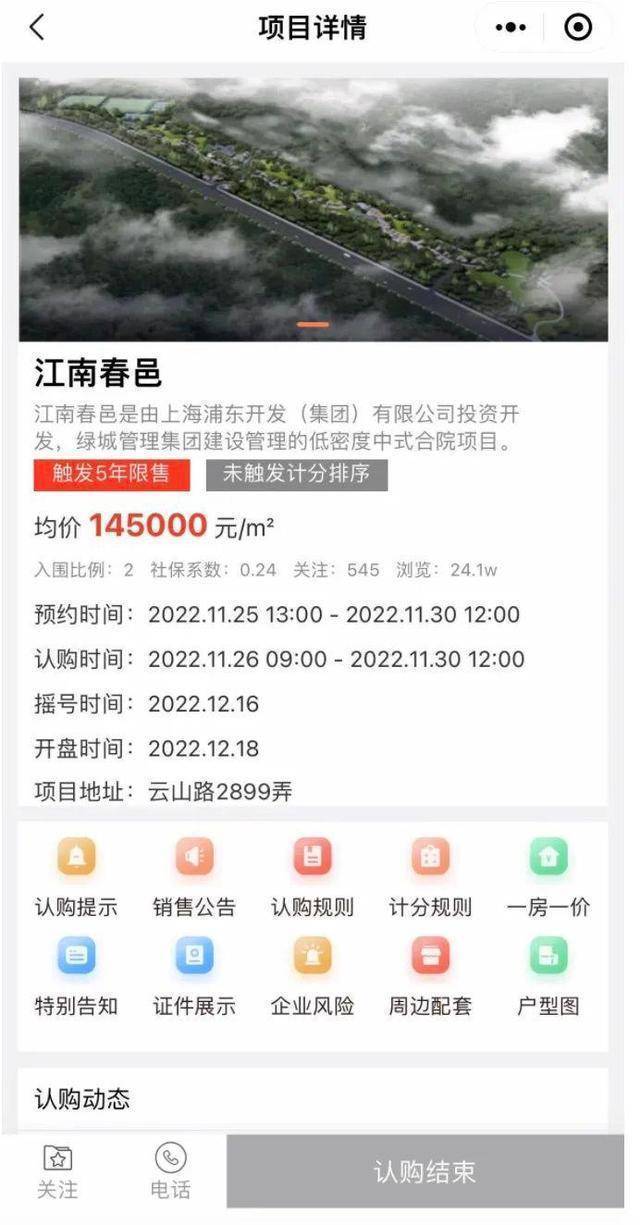Follow this project with 关注
This screenshot has width=640, height=1225.
click(x=57, y=1172)
